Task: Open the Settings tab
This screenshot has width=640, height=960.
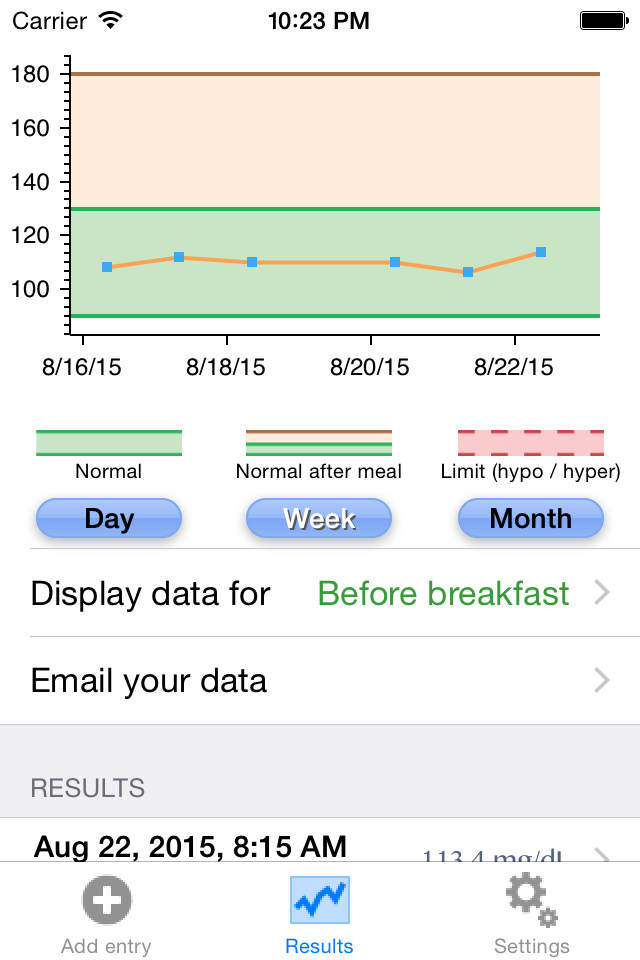Action: coord(532,914)
